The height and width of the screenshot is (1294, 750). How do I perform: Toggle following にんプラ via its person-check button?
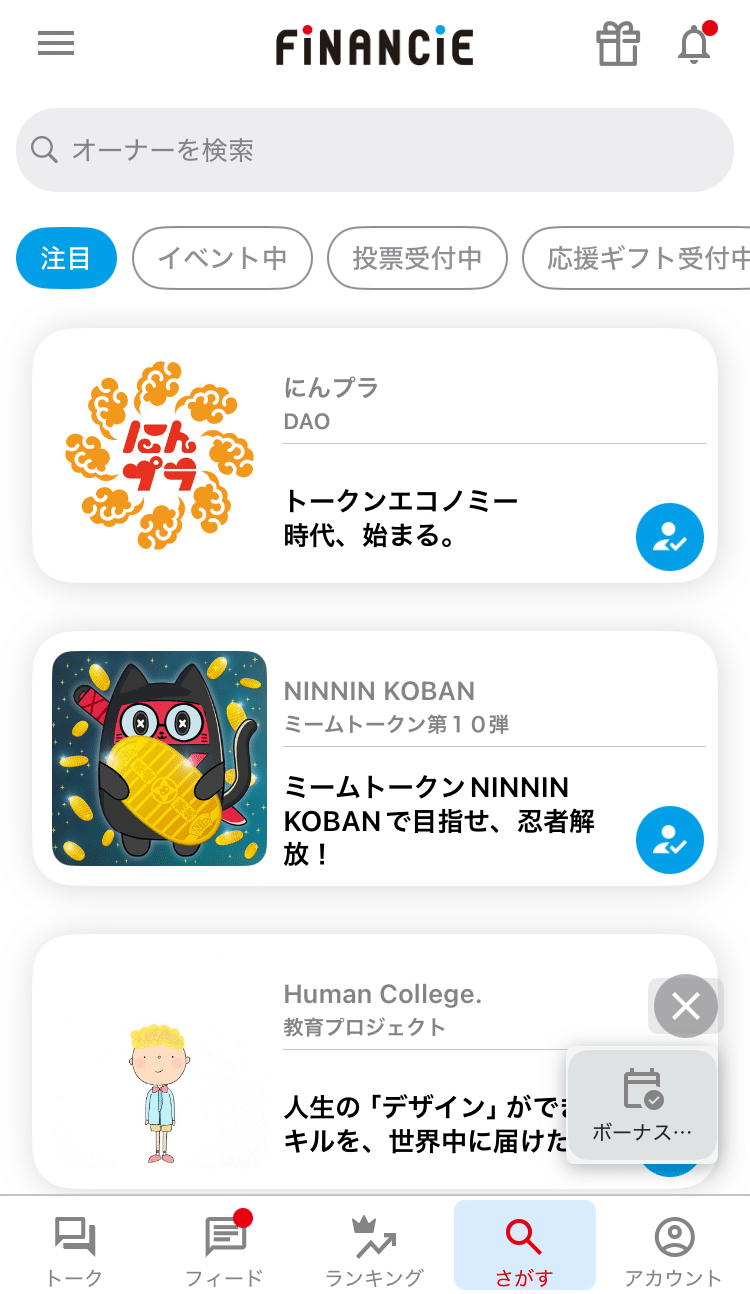pos(670,537)
